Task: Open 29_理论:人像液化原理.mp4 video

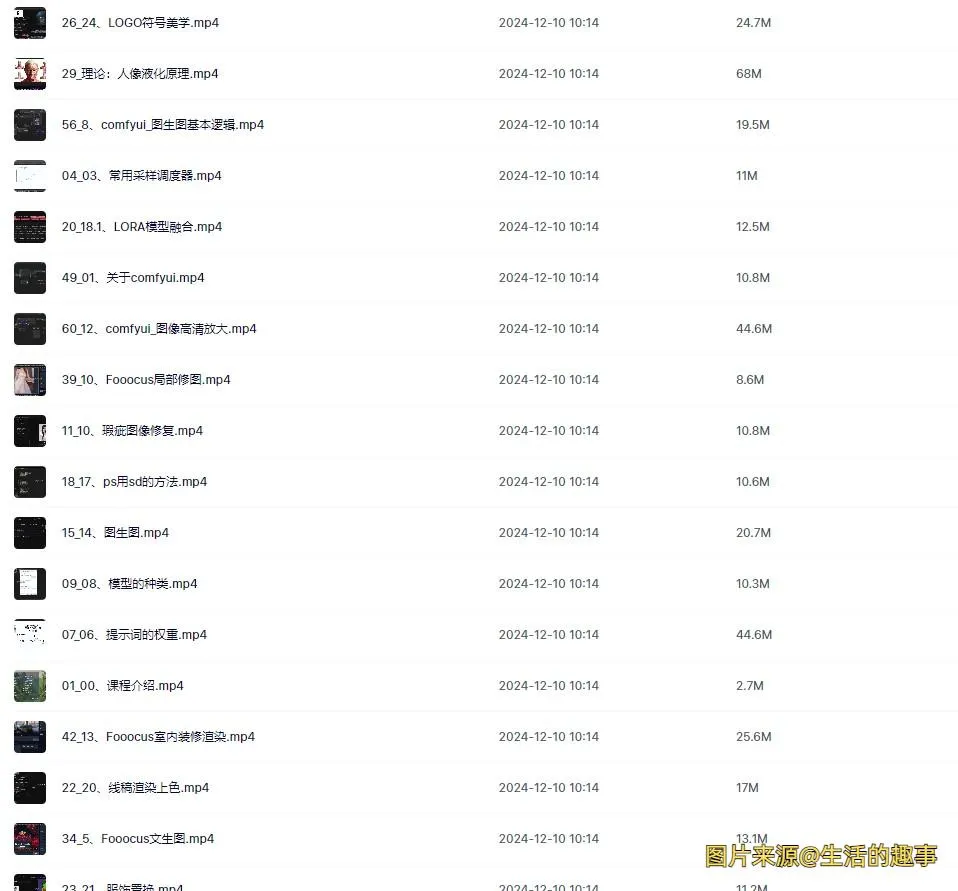Action: [140, 74]
